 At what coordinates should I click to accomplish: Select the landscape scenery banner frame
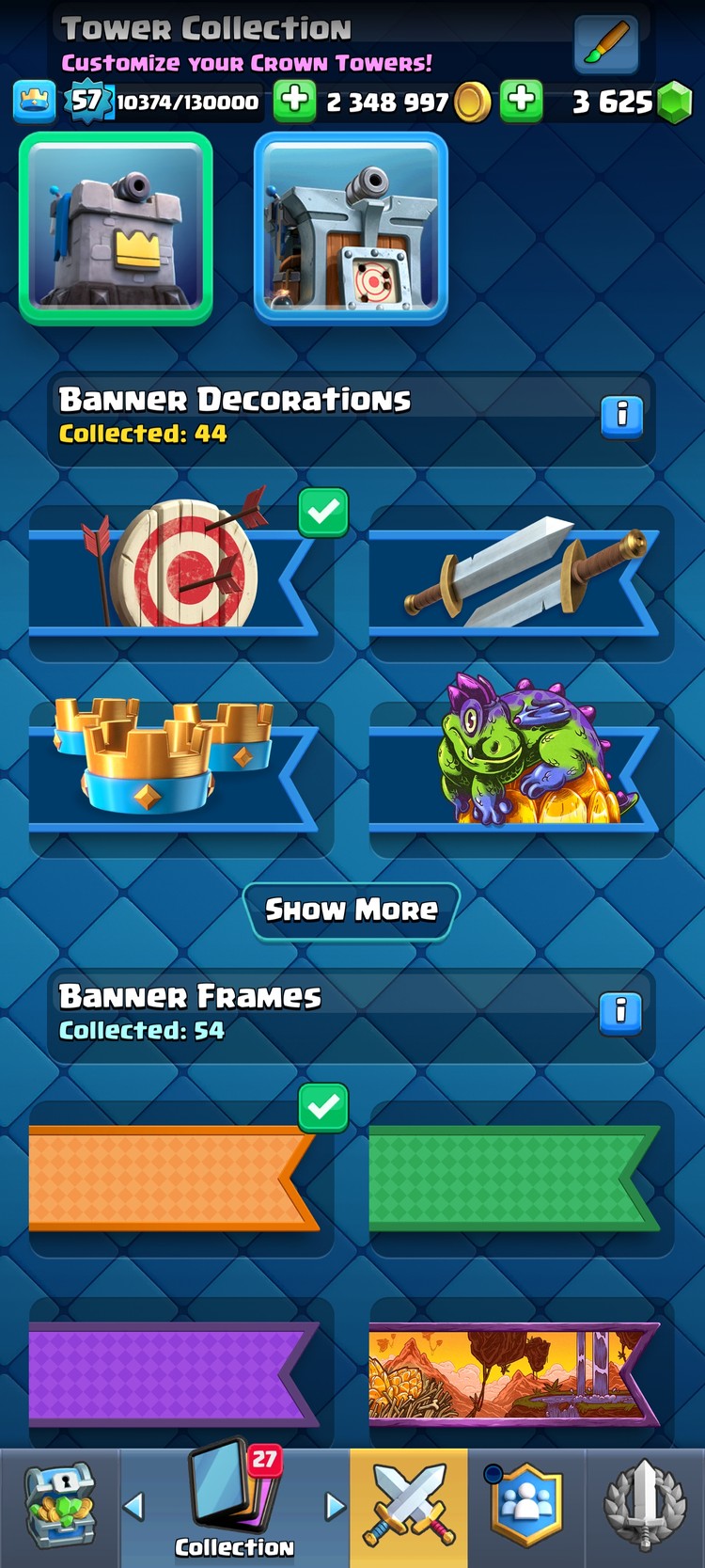(522, 1373)
